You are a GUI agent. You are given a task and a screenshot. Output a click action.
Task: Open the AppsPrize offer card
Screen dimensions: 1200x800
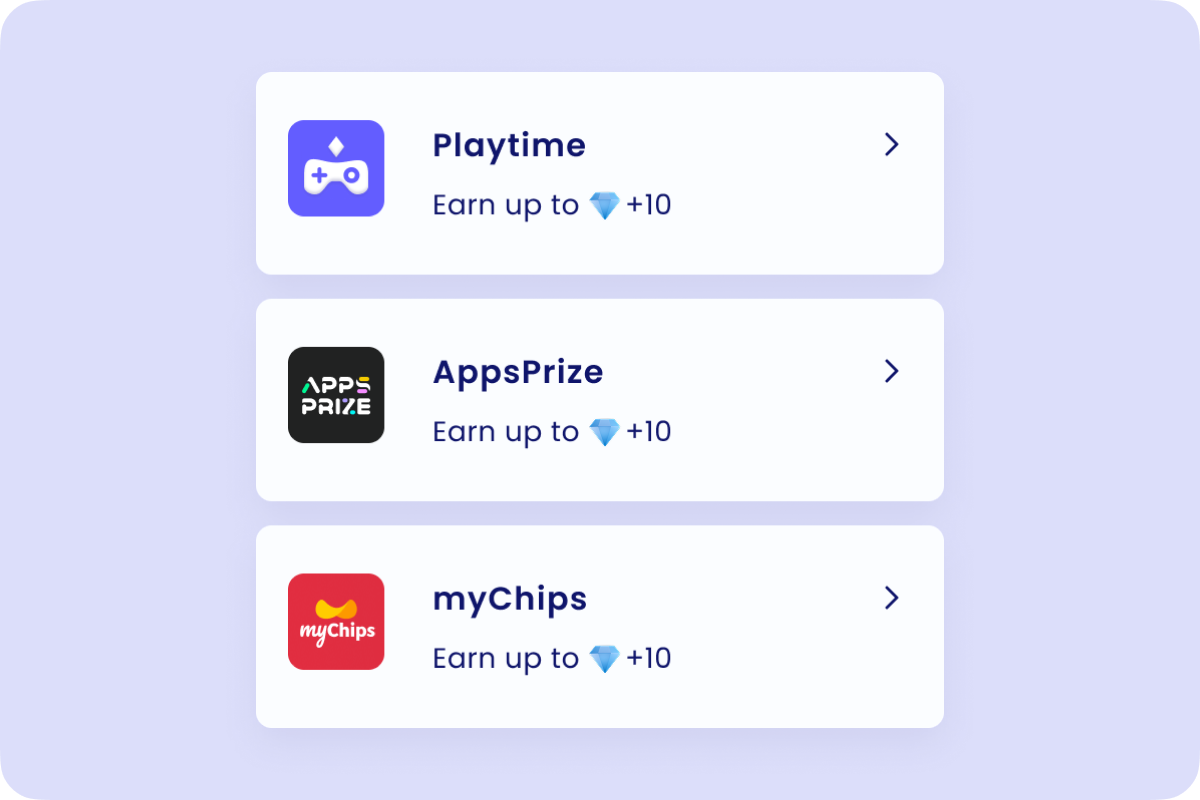(x=600, y=400)
